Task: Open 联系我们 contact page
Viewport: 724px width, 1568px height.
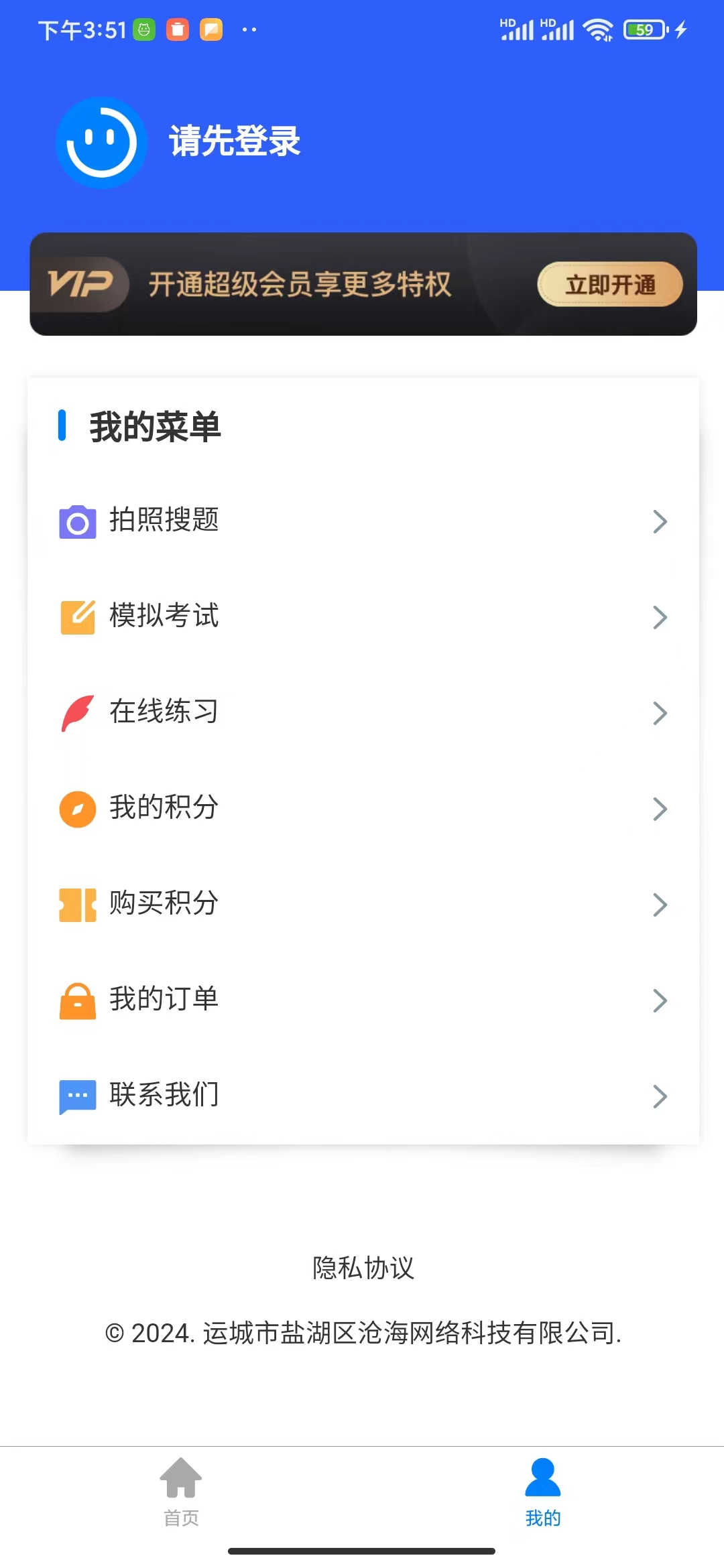Action: point(362,1096)
